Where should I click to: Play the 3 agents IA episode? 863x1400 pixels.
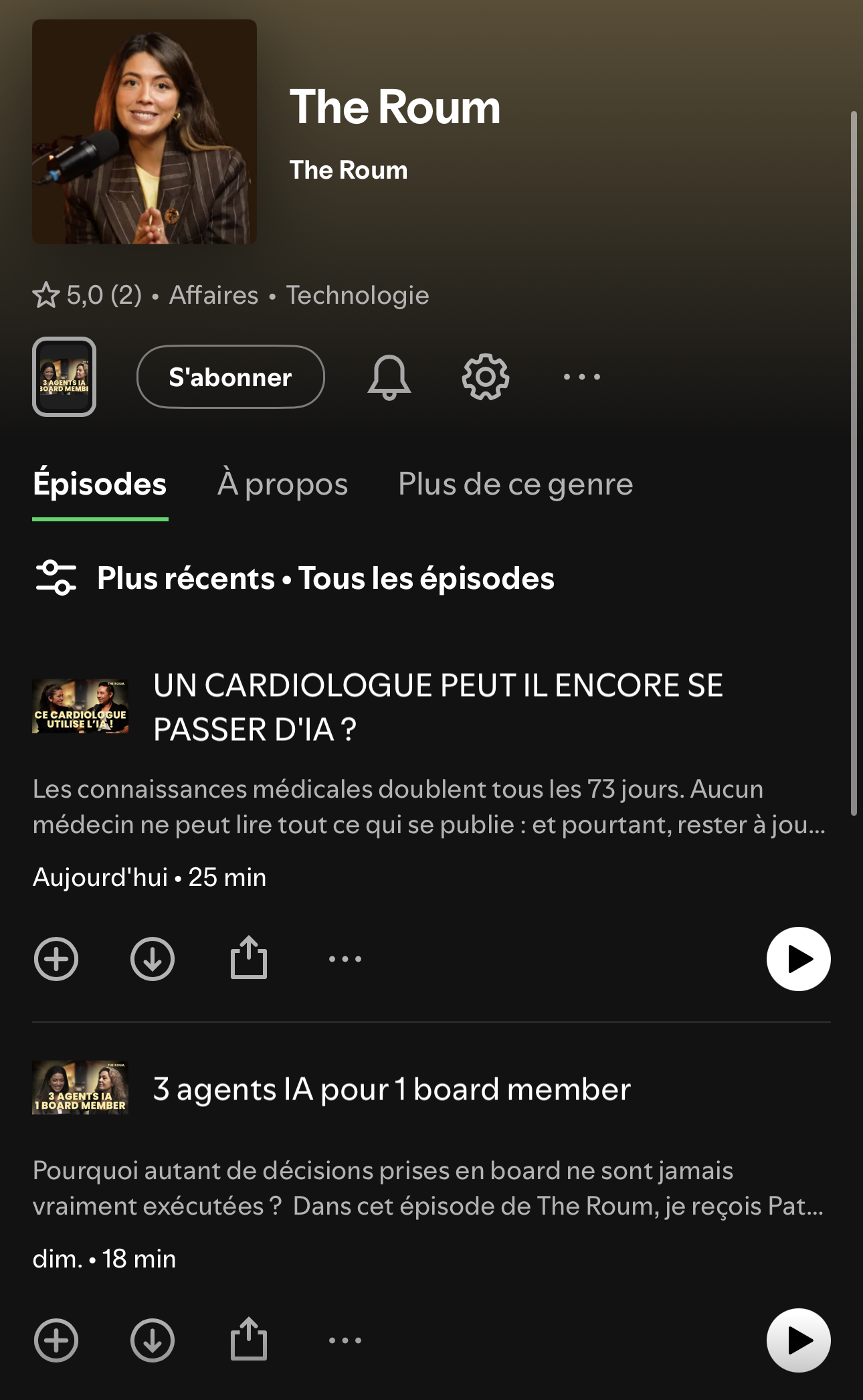coord(799,1340)
